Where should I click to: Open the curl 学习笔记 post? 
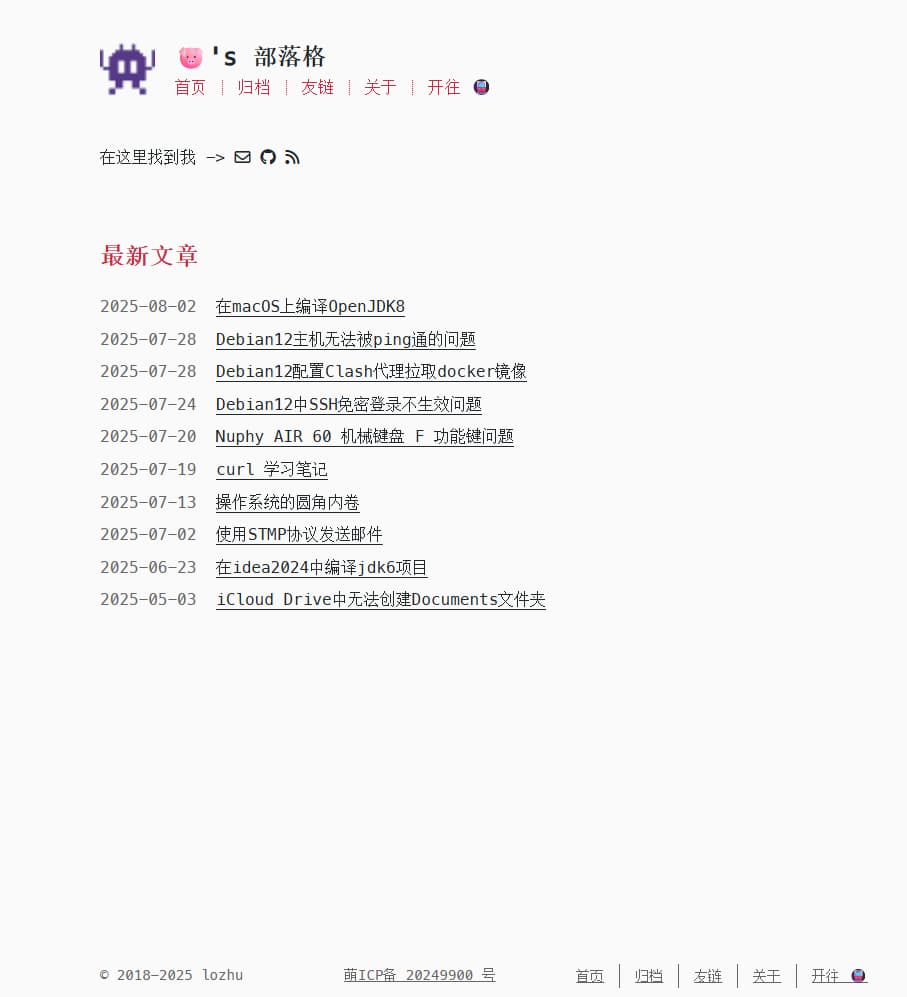[271, 470]
